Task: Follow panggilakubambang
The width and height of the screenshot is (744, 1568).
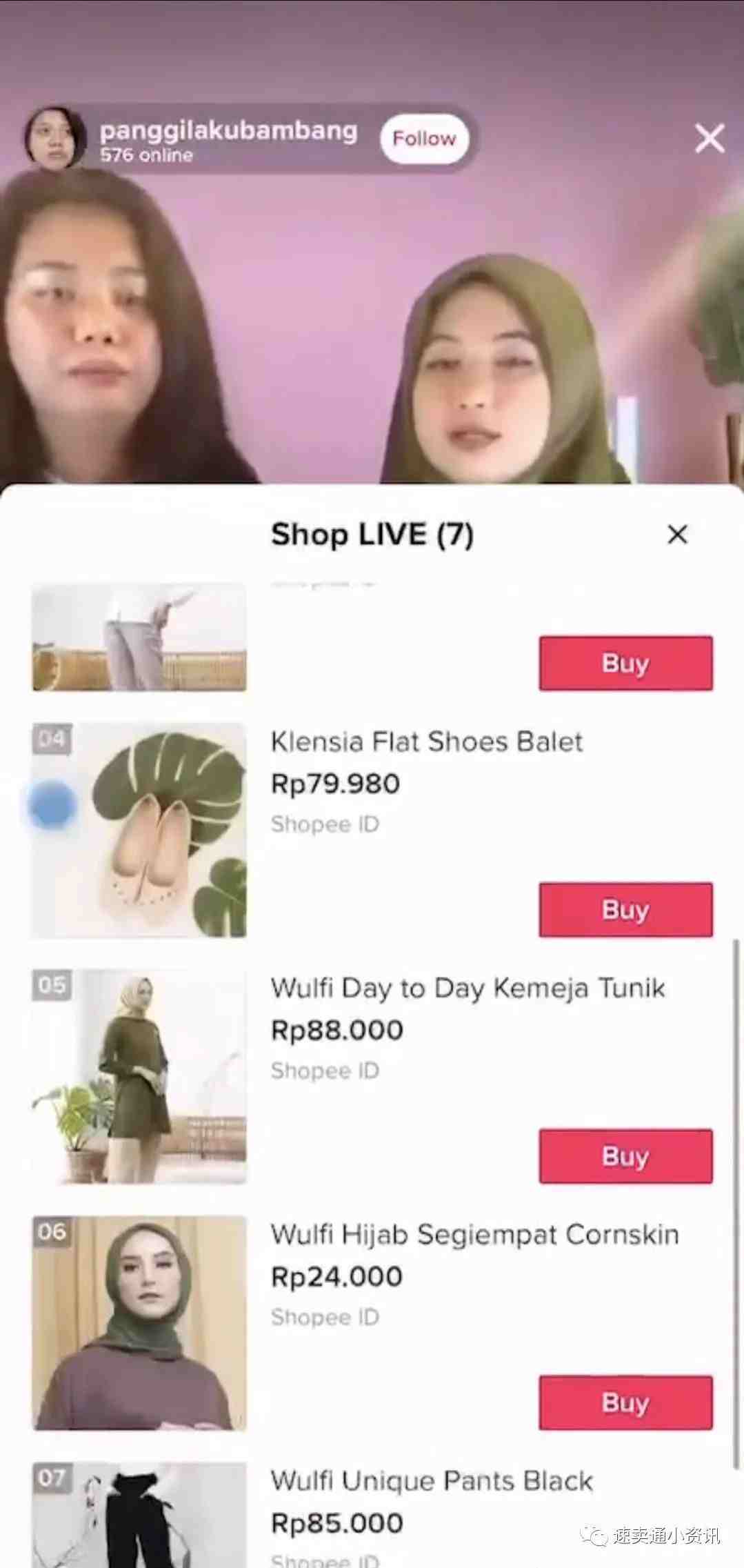Action: 423,139
